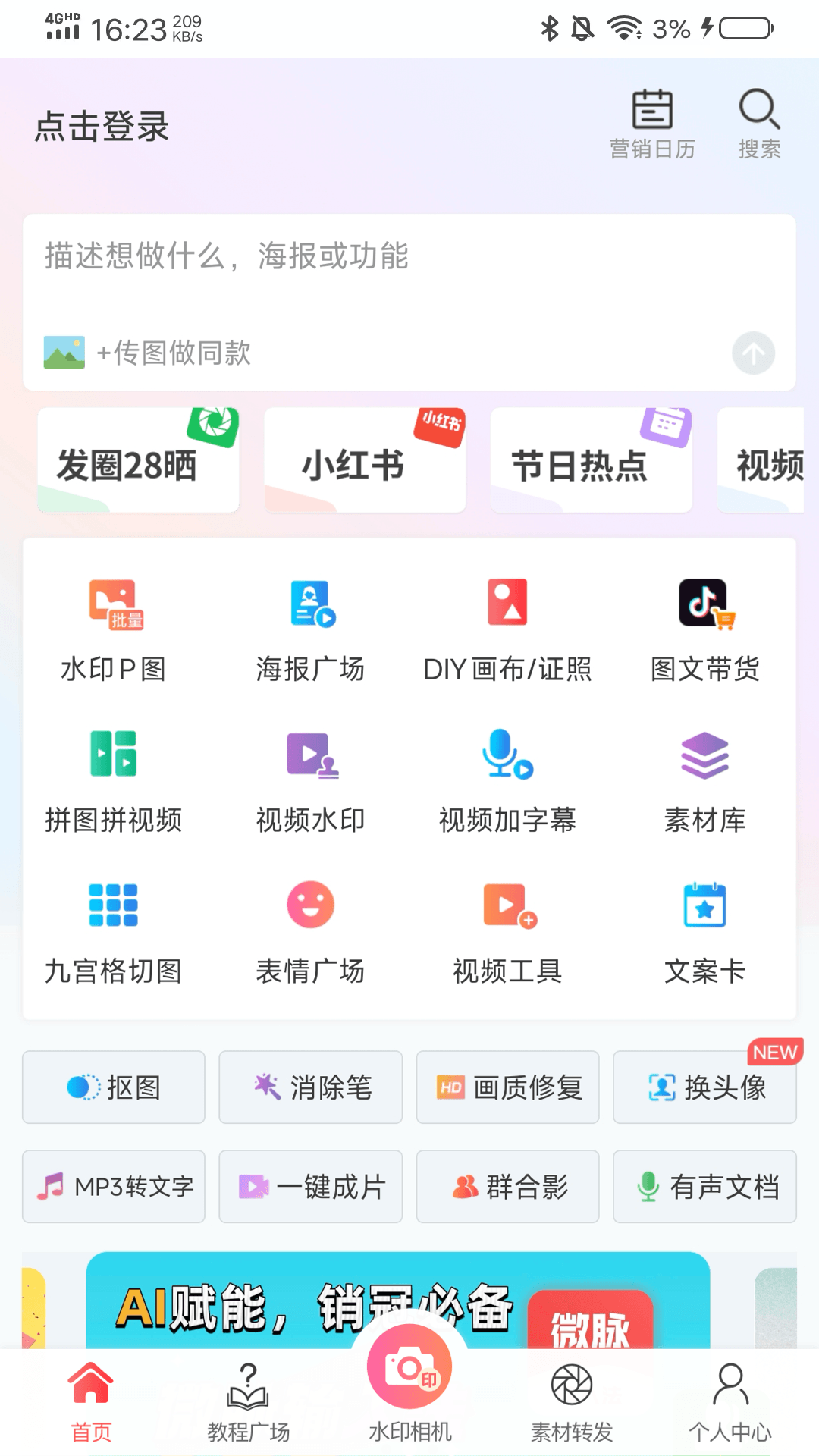Open the 节日热点 category card
The height and width of the screenshot is (1456, 819).
[x=591, y=461]
